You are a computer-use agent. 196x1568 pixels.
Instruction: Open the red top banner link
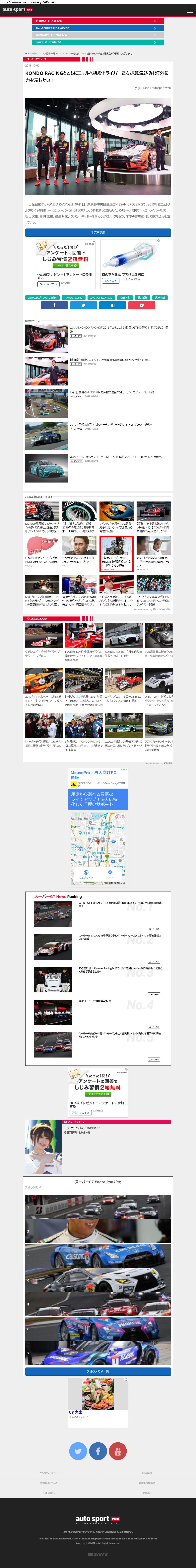[98, 21]
